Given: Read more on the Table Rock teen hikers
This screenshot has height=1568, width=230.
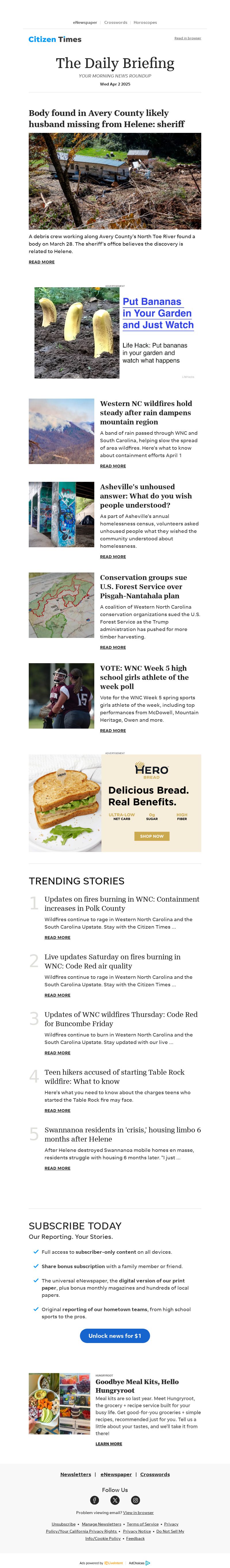Looking at the screenshot, I should [x=57, y=1110].
